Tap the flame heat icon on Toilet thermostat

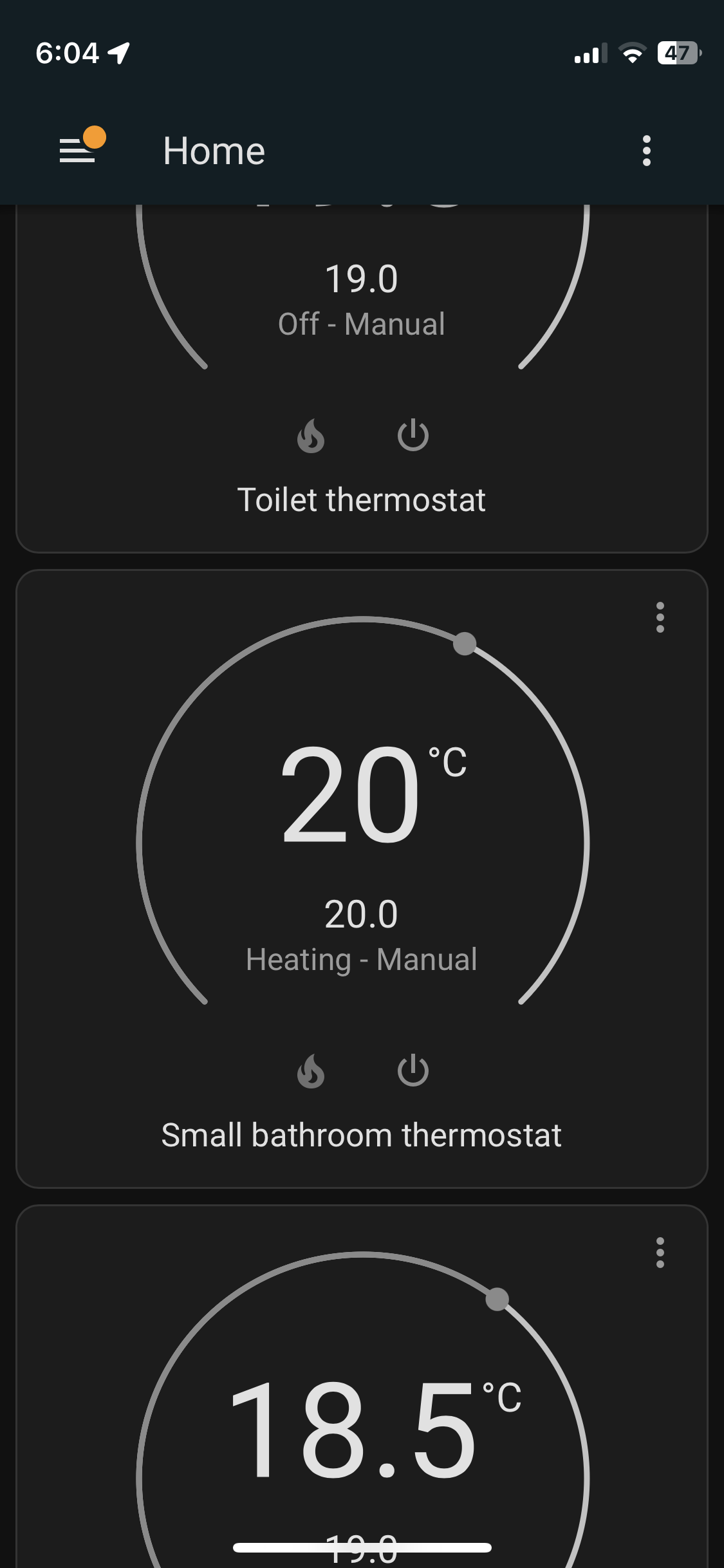pos(311,434)
